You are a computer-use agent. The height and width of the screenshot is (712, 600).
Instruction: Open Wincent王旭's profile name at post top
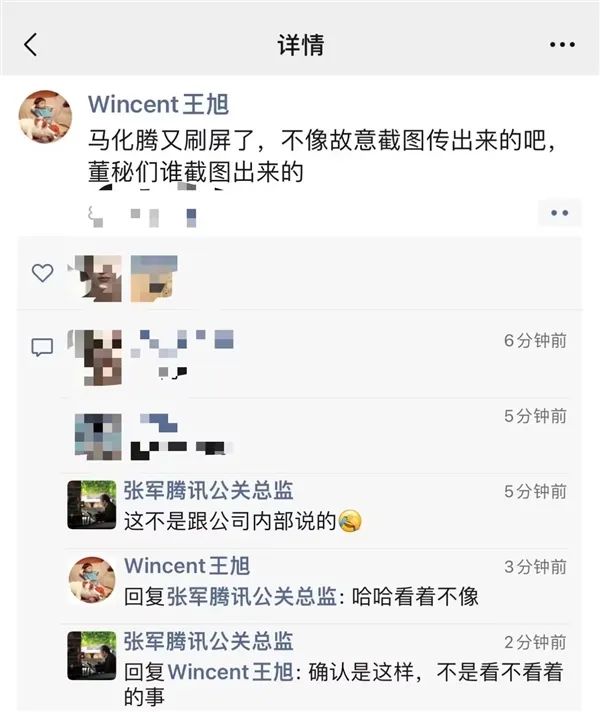(x=158, y=105)
